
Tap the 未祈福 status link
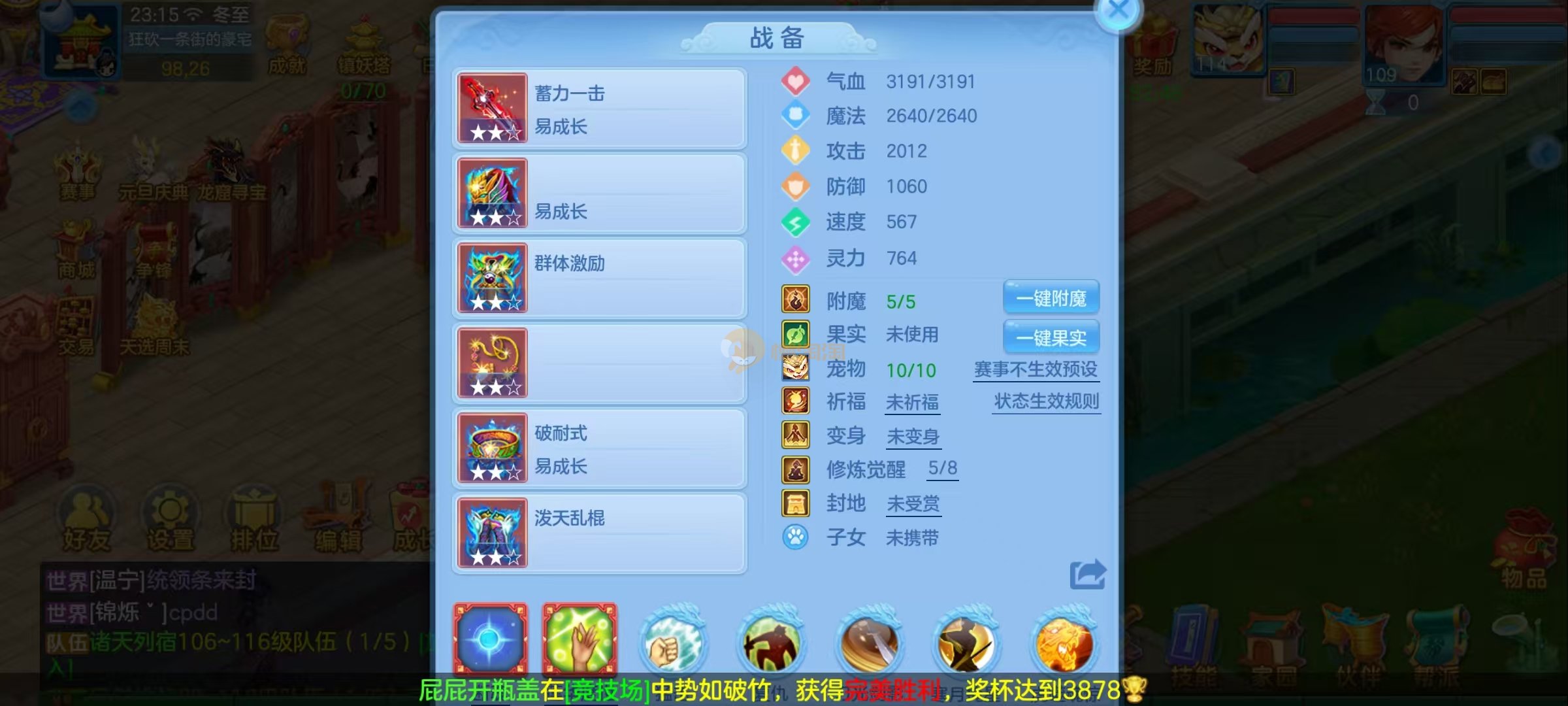(x=912, y=402)
